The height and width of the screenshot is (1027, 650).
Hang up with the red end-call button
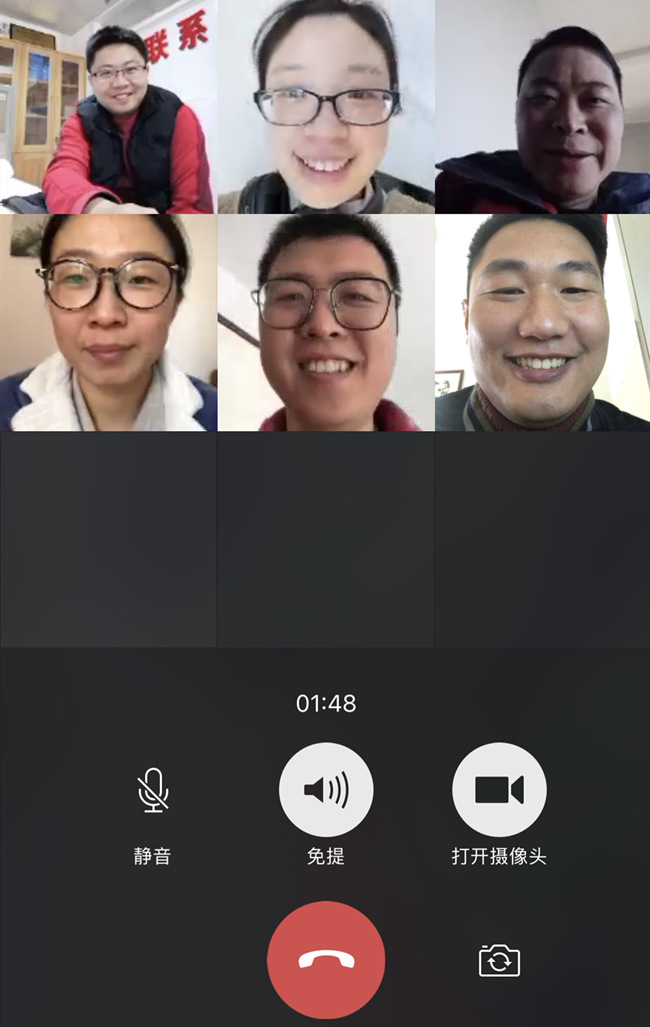[x=326, y=960]
